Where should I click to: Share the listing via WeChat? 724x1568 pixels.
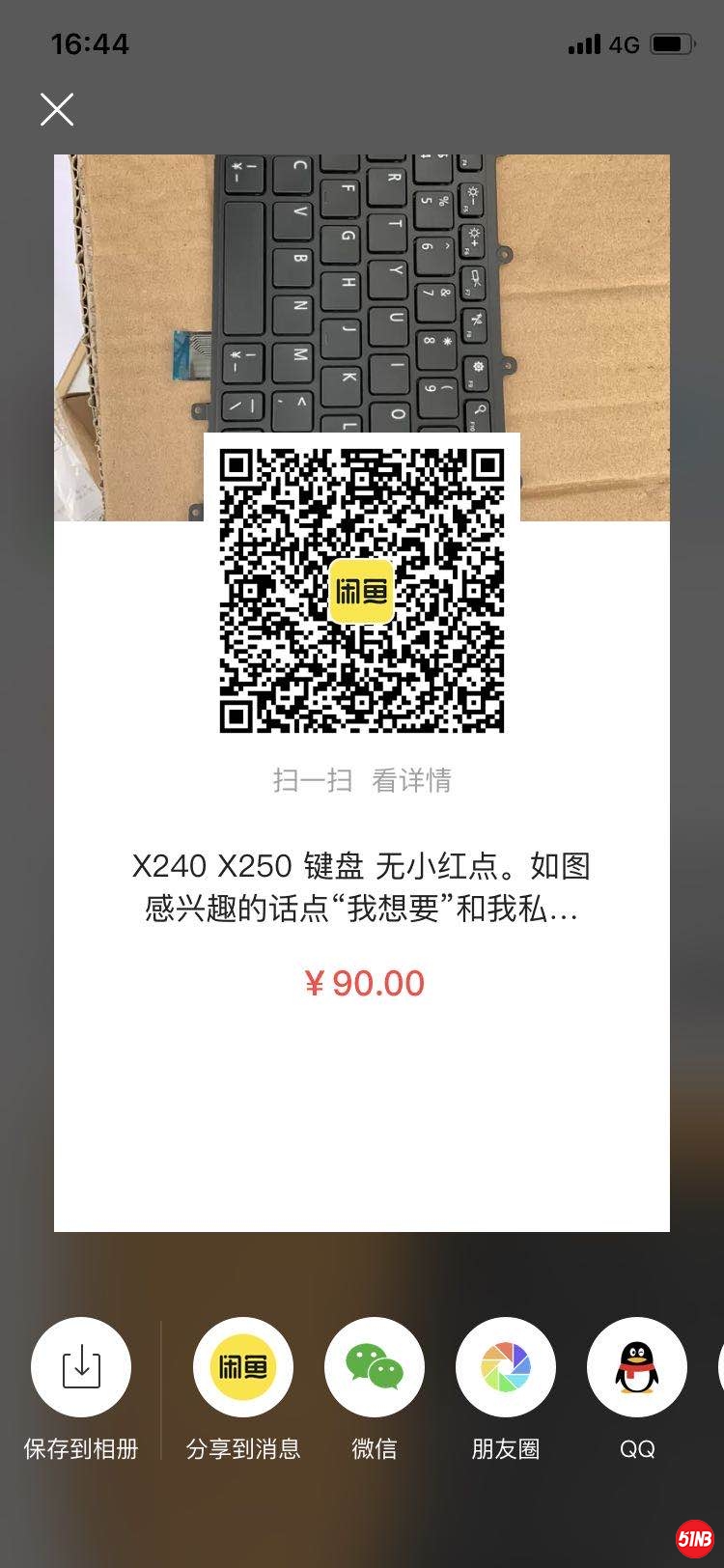pyautogui.click(x=375, y=1367)
